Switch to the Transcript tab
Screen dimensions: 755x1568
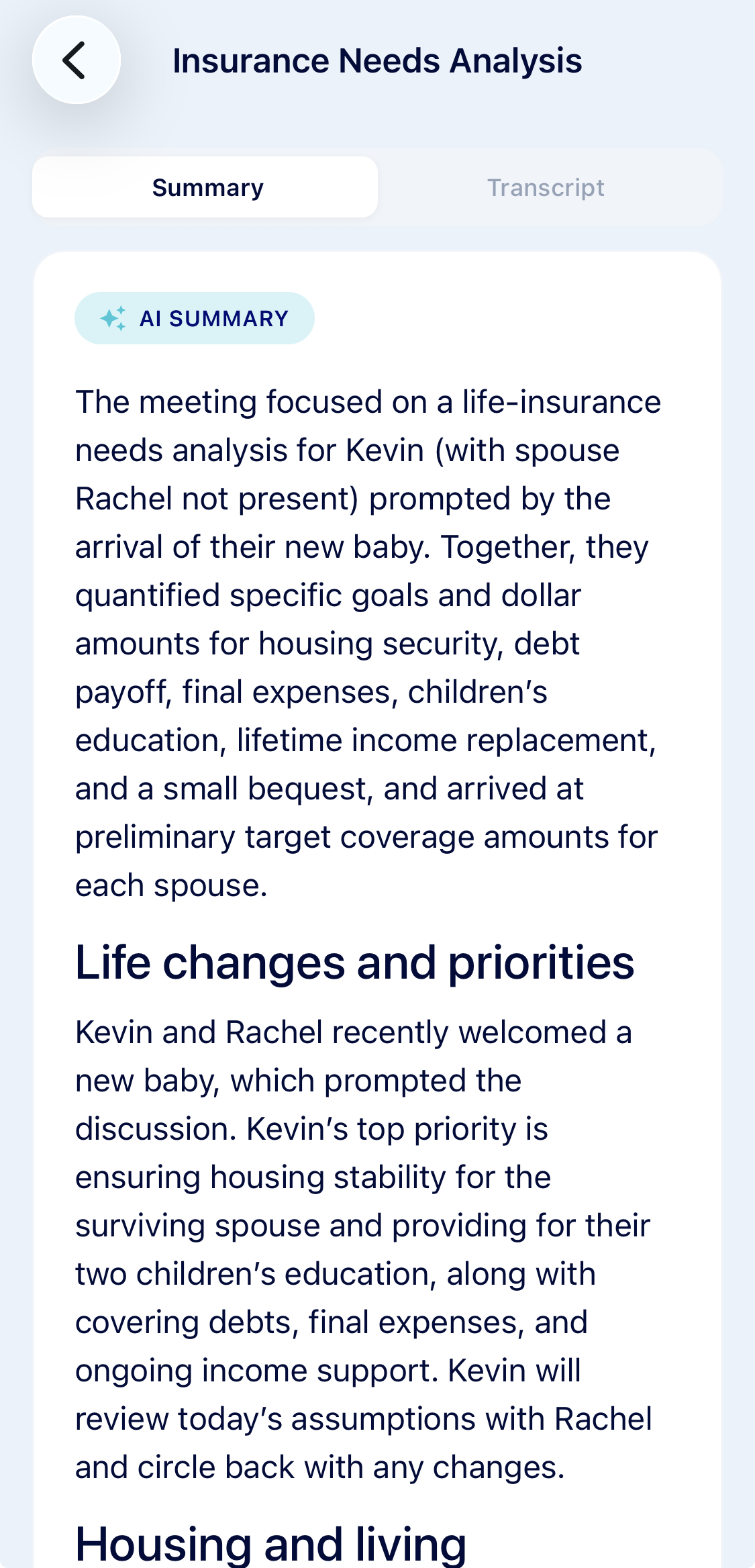click(546, 187)
